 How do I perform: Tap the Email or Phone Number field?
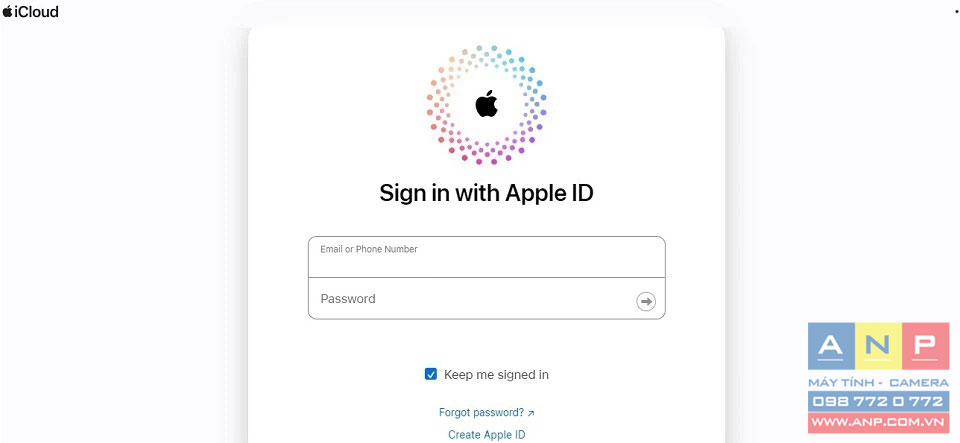tap(486, 258)
